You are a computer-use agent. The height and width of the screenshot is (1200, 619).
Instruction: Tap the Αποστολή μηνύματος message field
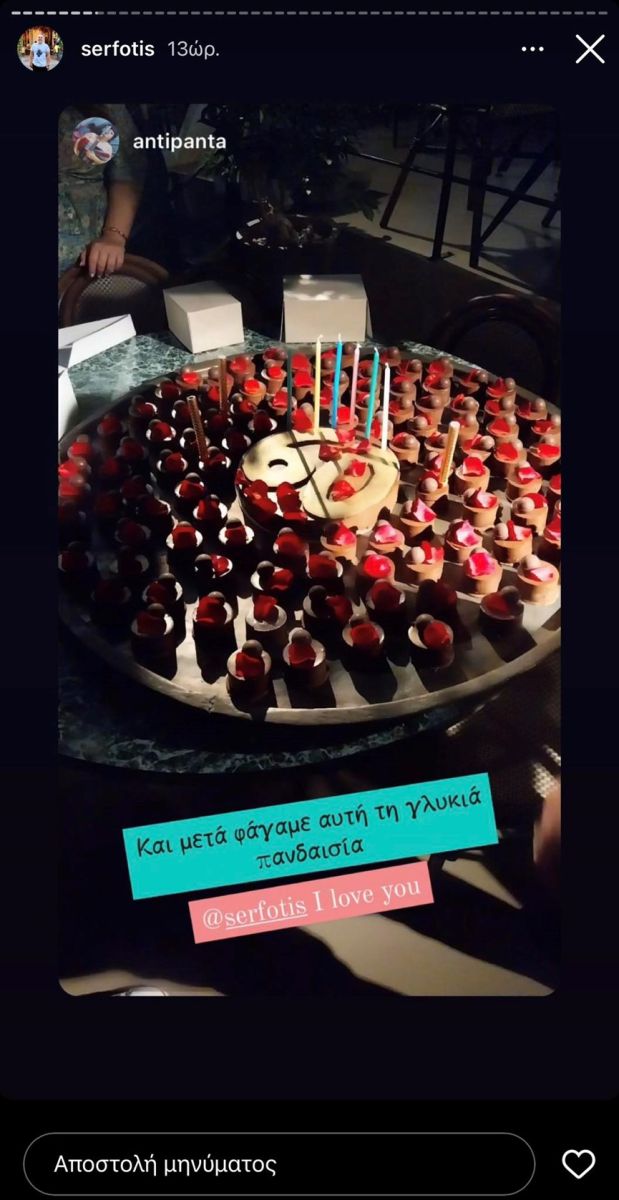(x=278, y=1164)
